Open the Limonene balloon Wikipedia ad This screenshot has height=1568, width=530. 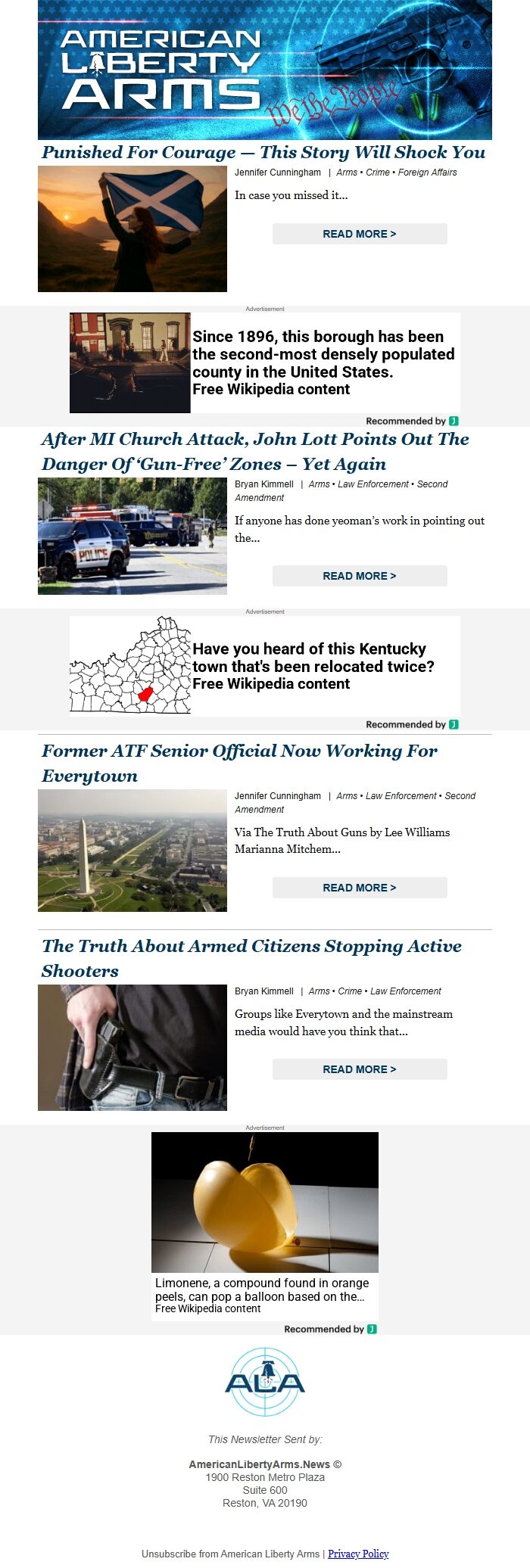pos(264,1224)
